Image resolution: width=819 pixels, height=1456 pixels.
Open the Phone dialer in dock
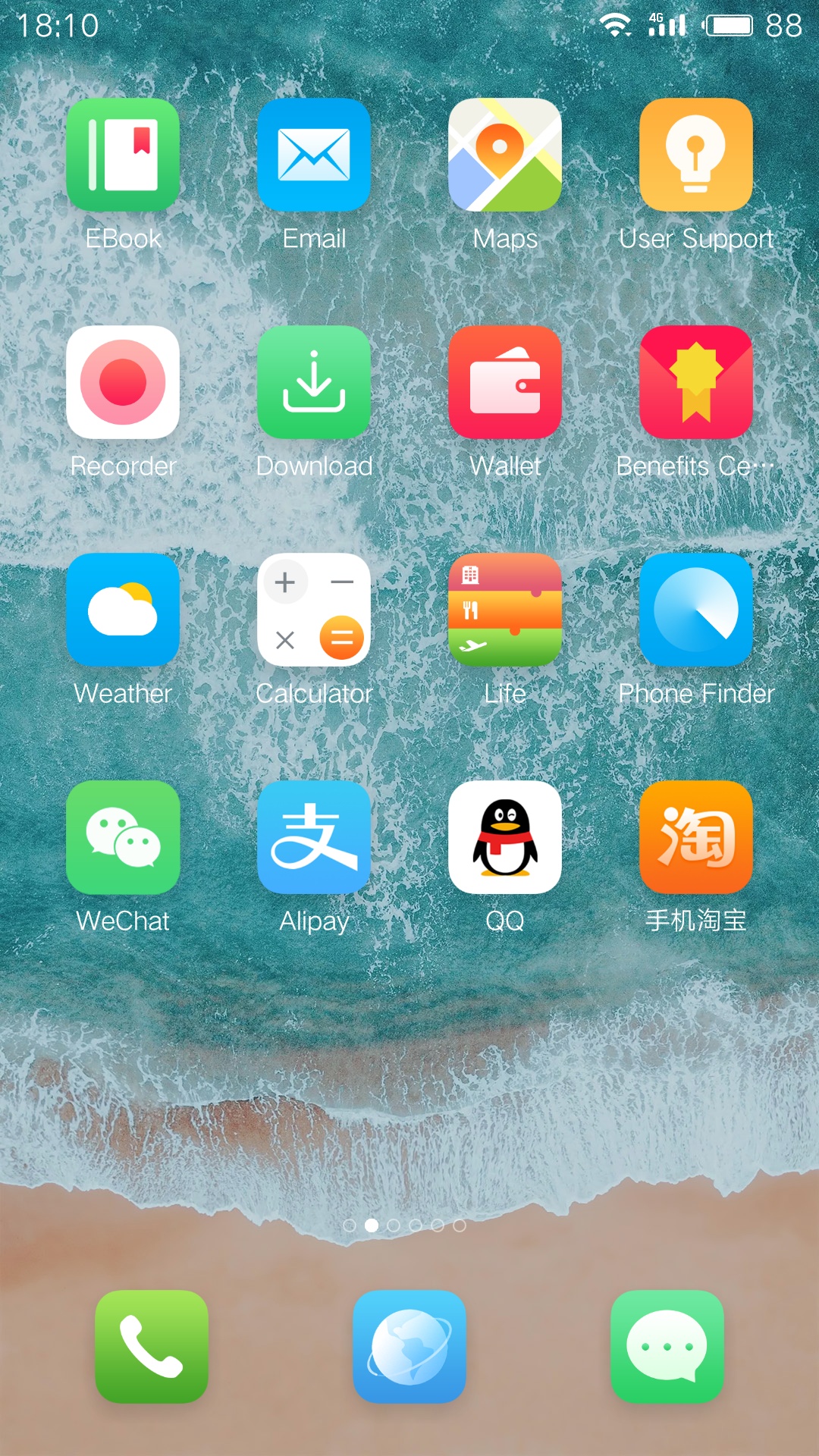152,1347
